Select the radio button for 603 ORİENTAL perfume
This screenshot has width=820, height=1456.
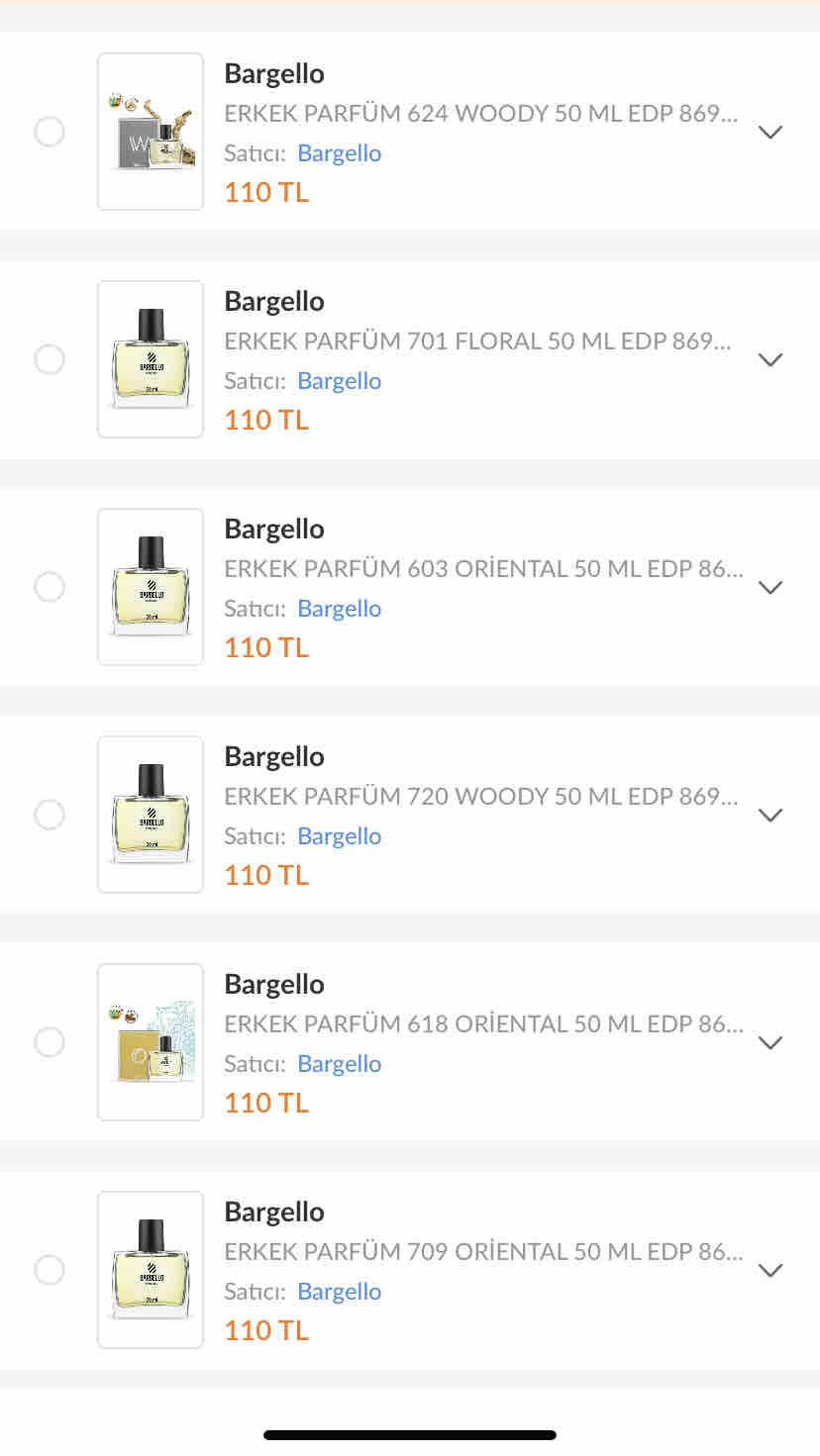50,587
